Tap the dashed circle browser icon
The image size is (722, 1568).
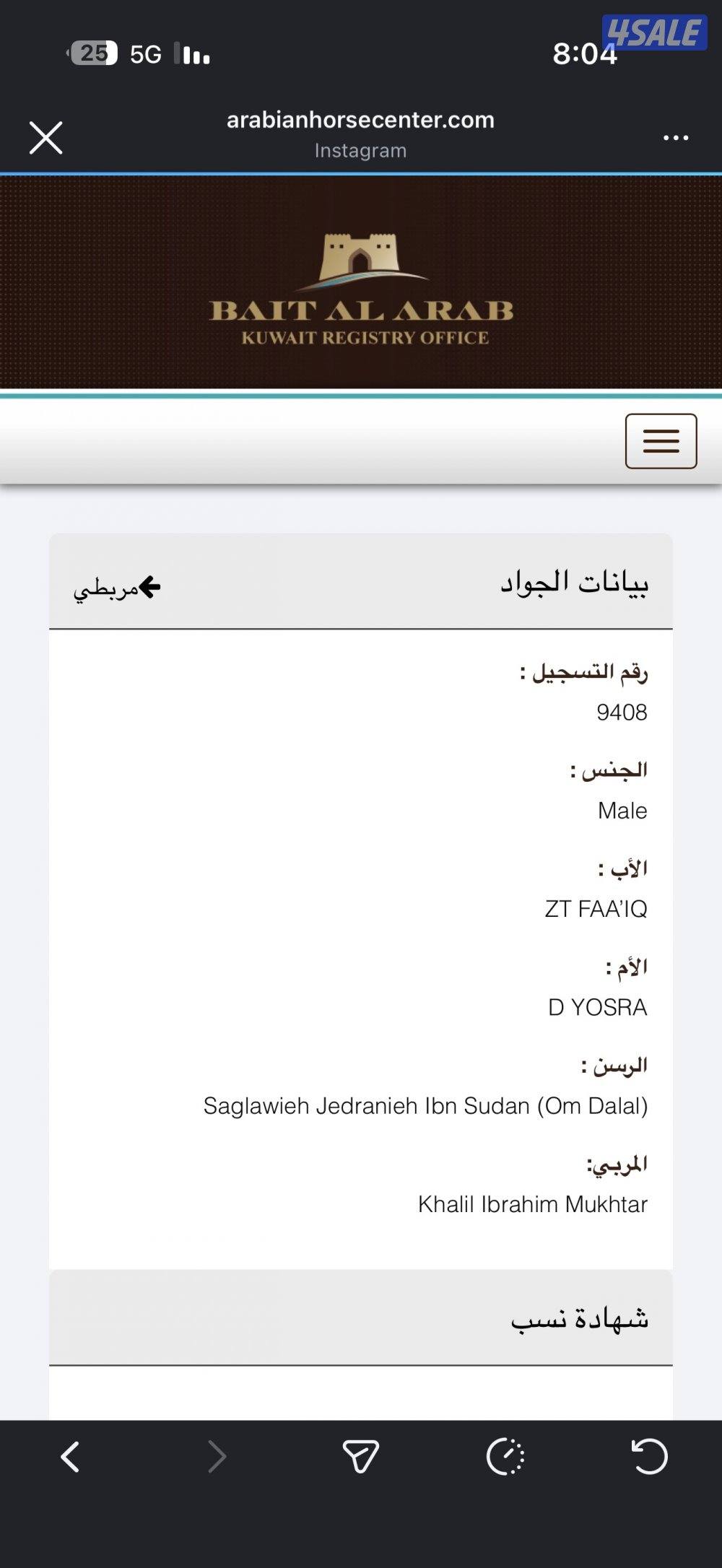pos(505,1457)
